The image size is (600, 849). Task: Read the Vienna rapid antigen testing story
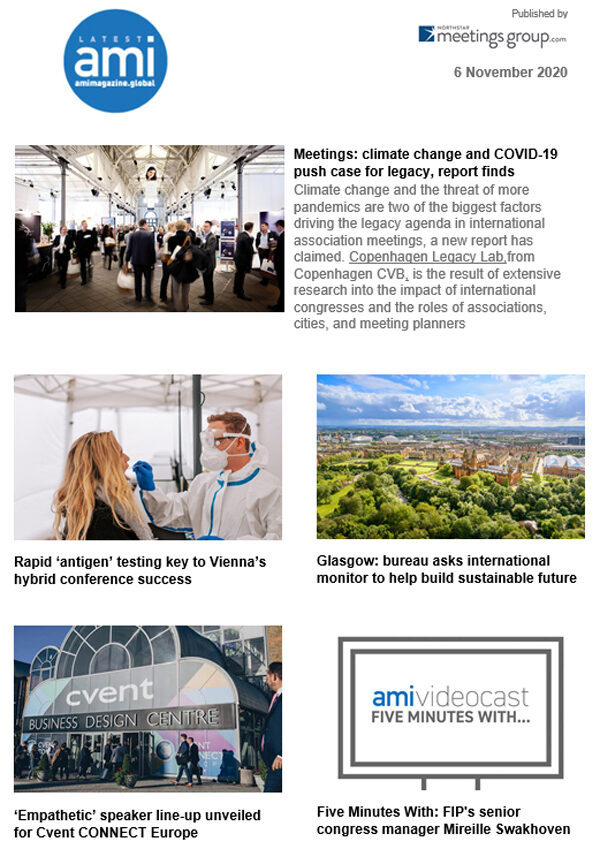(140, 570)
